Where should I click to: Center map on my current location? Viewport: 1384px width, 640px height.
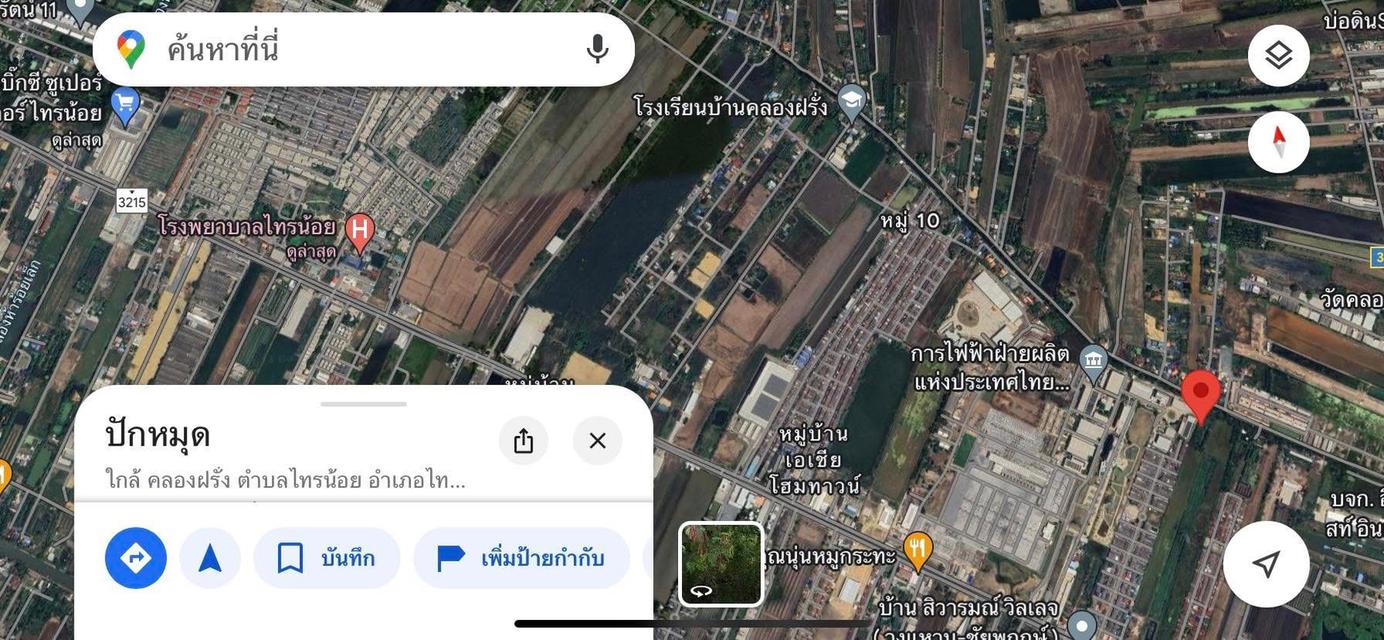[x=1266, y=564]
